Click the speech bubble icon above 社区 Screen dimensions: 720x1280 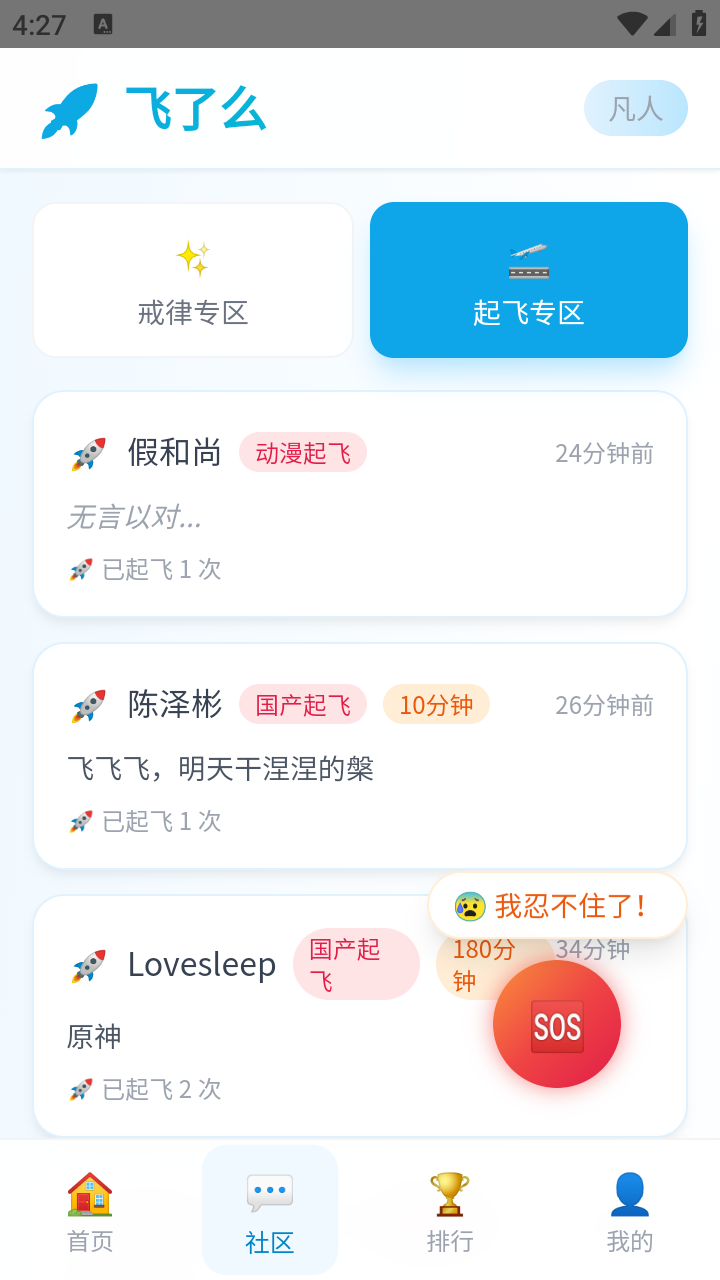[269, 1190]
